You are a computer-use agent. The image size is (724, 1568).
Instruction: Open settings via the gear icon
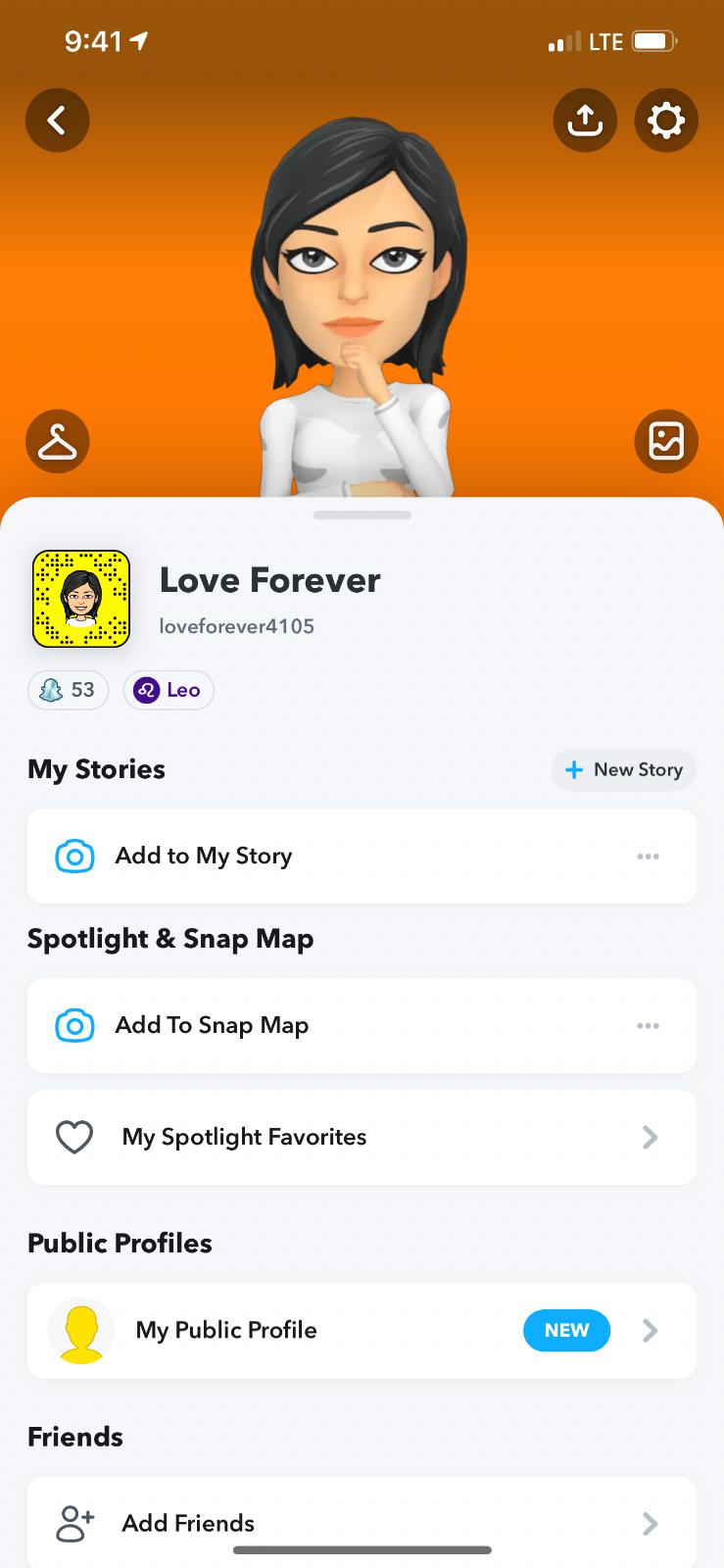pos(666,121)
